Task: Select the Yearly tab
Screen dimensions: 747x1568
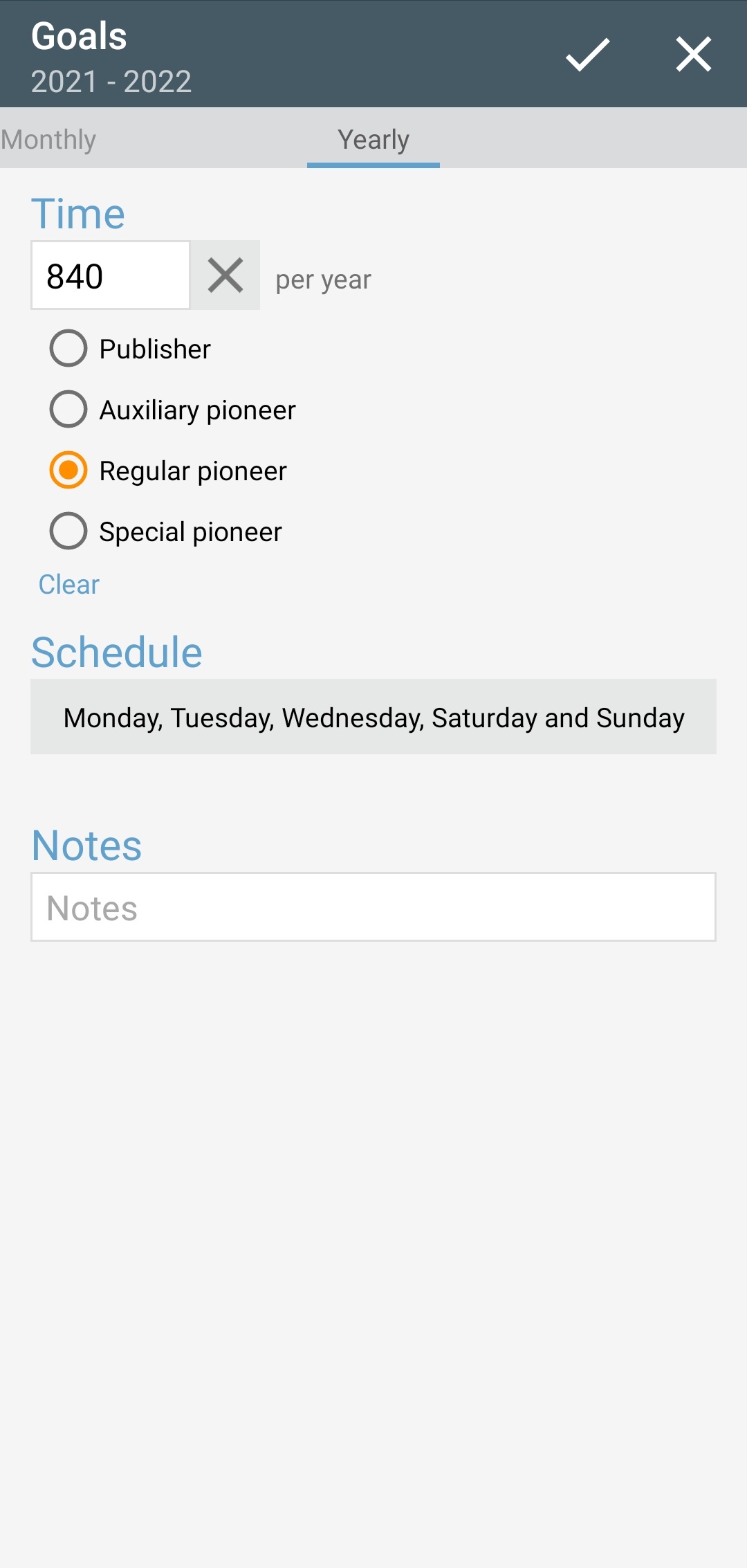Action: pyautogui.click(x=373, y=140)
